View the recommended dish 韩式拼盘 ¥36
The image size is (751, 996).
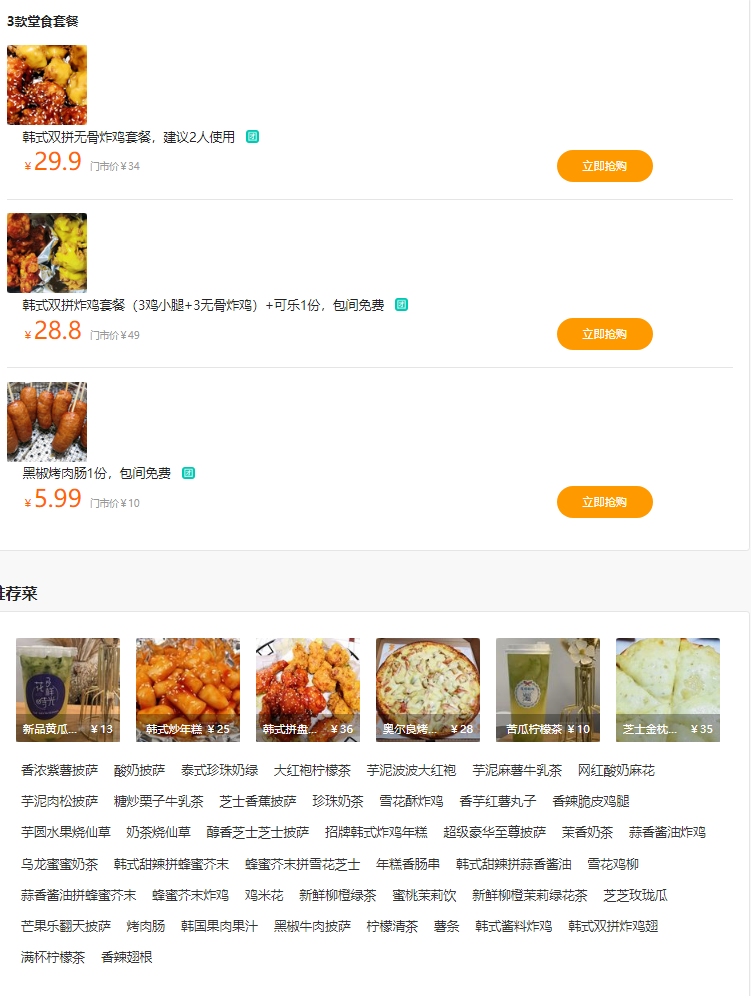point(308,689)
